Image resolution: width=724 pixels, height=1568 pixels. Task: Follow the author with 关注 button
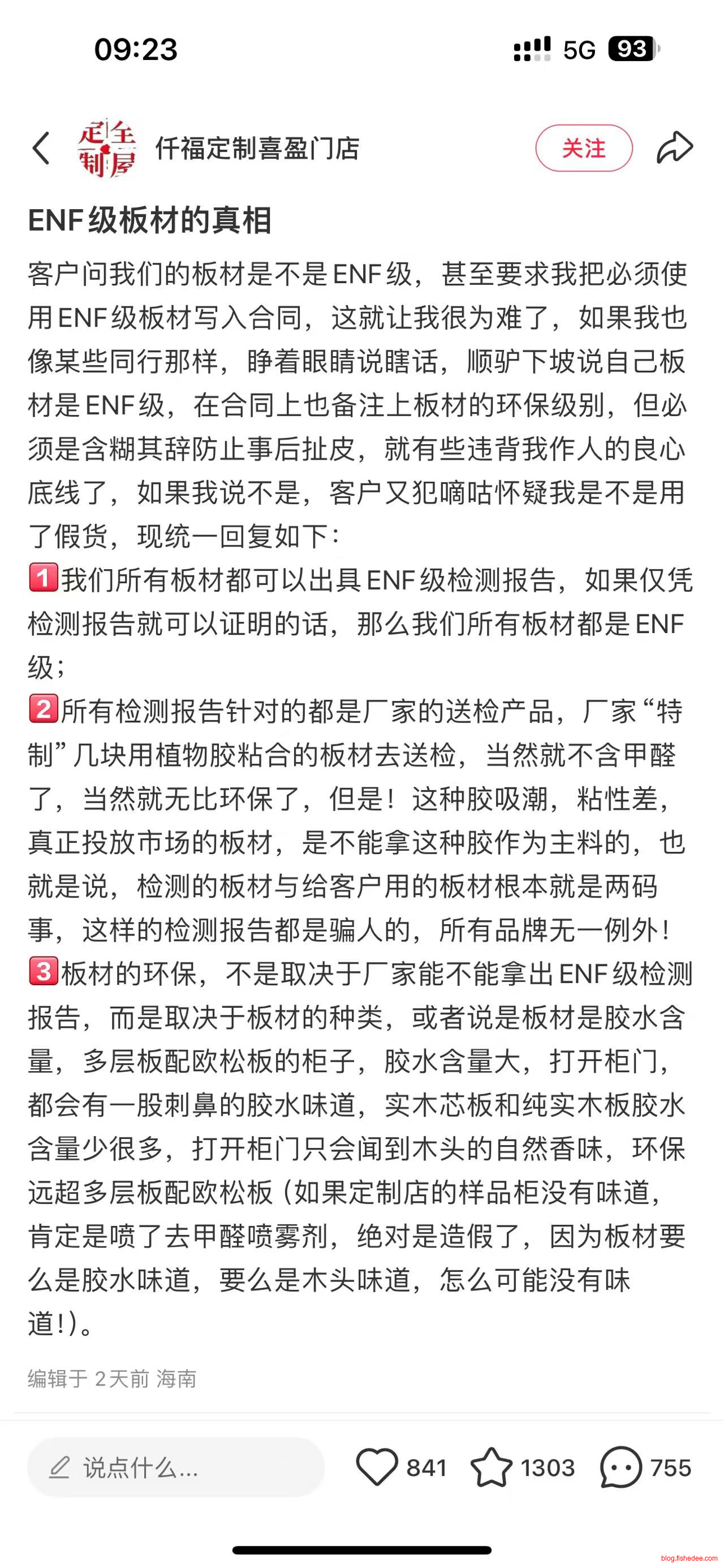pyautogui.click(x=583, y=149)
